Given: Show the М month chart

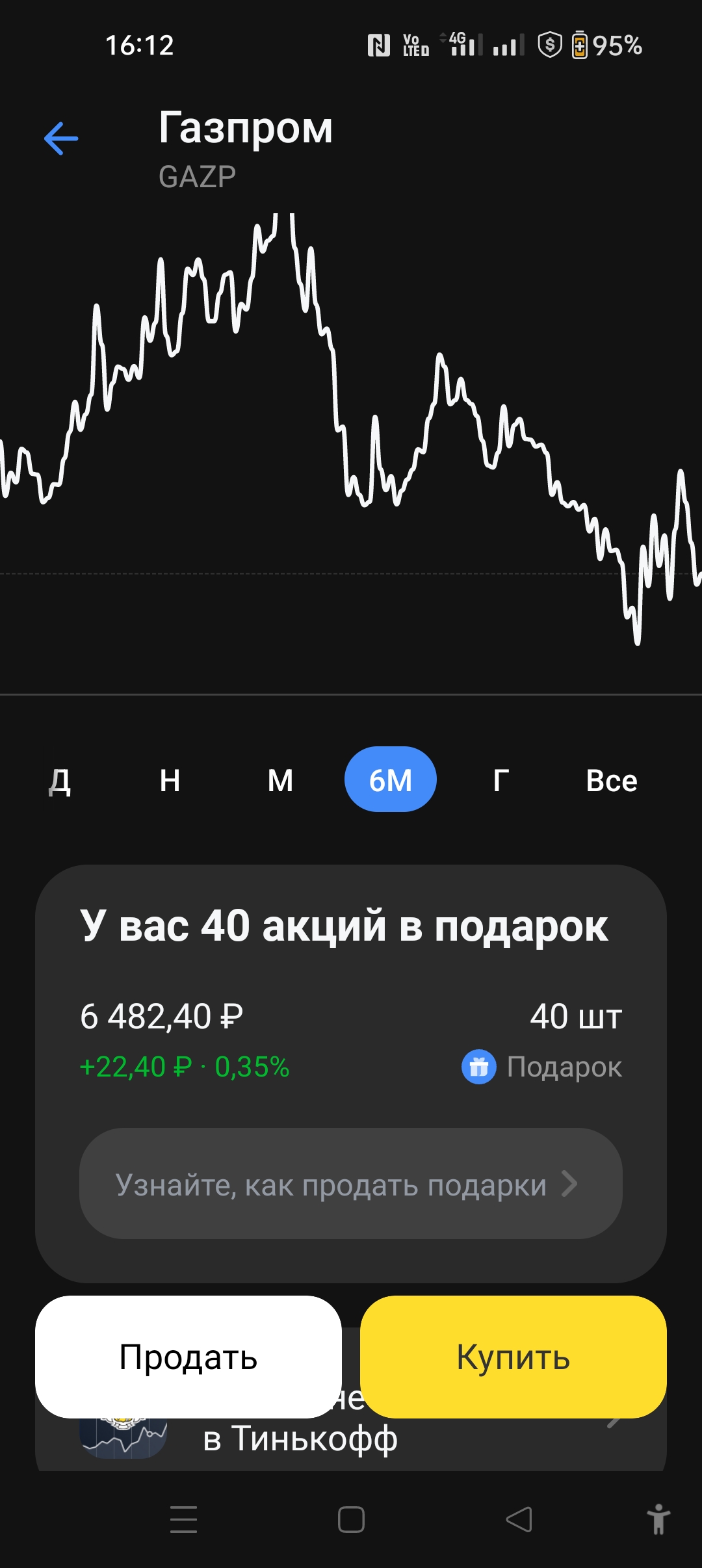Looking at the screenshot, I should [281, 780].
